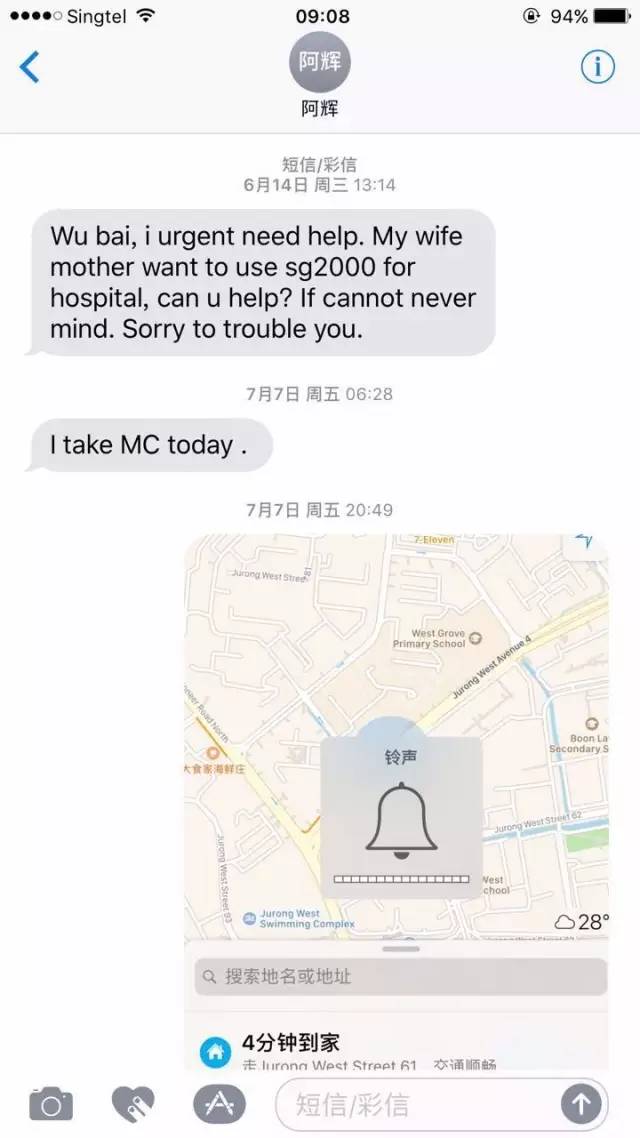Screen dimensions: 640x1138
Task: Open the iMessage App Store drawer
Action: [x=219, y=1104]
